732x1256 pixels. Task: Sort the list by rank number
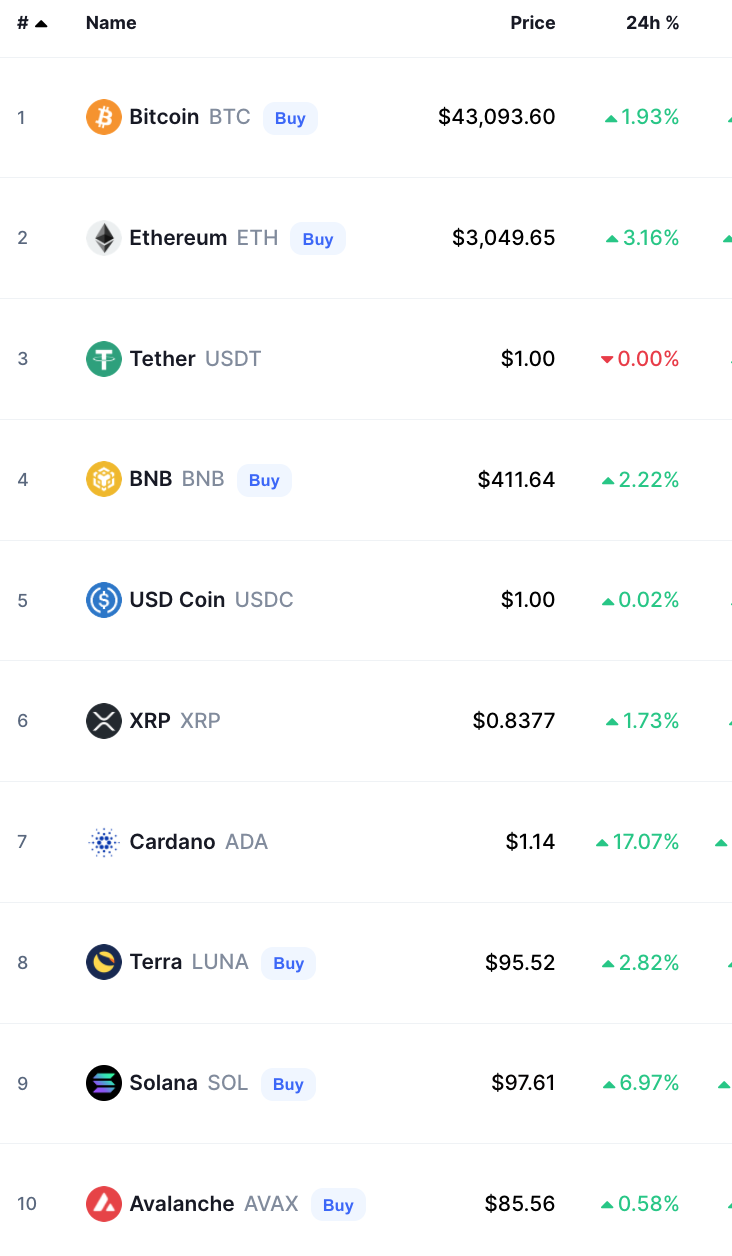coord(32,23)
